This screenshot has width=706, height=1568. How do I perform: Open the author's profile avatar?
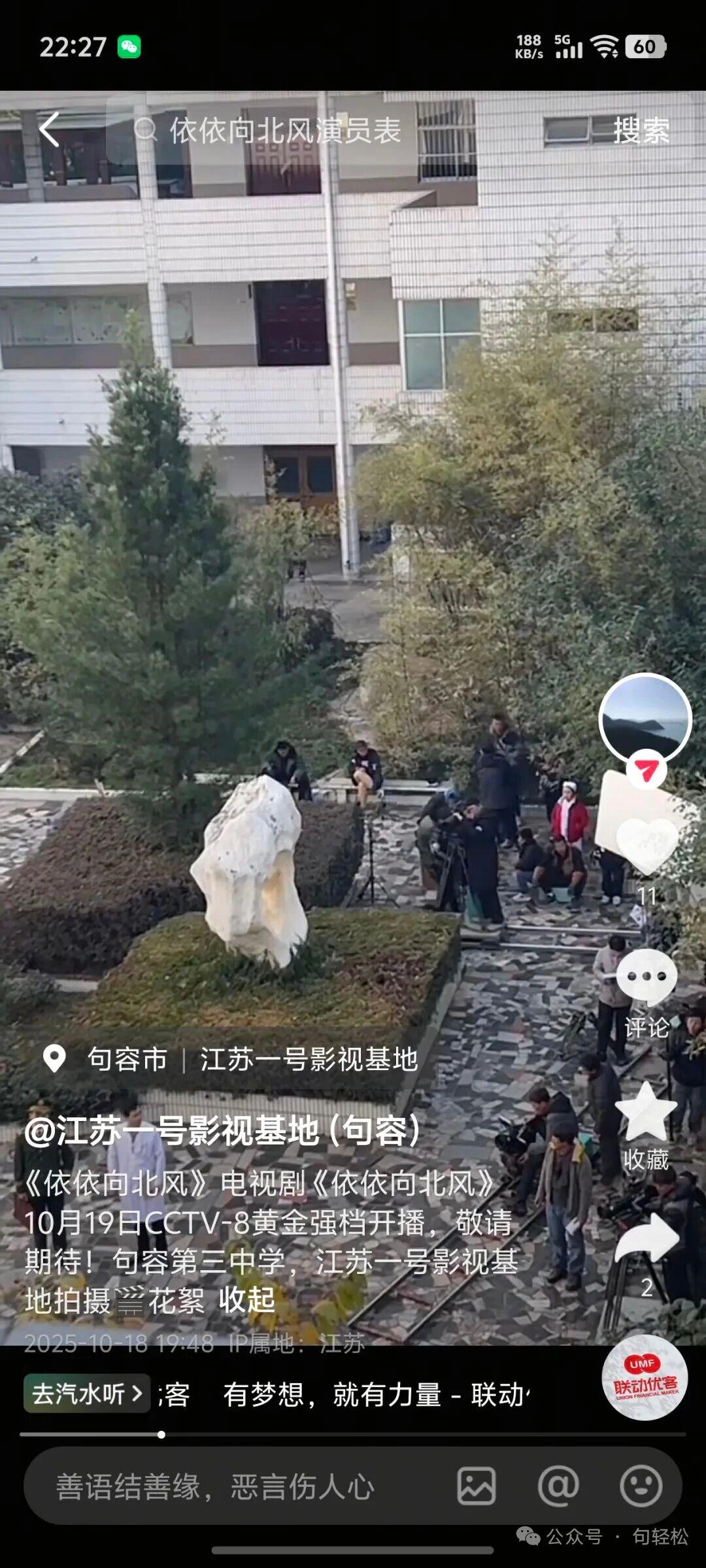645,719
